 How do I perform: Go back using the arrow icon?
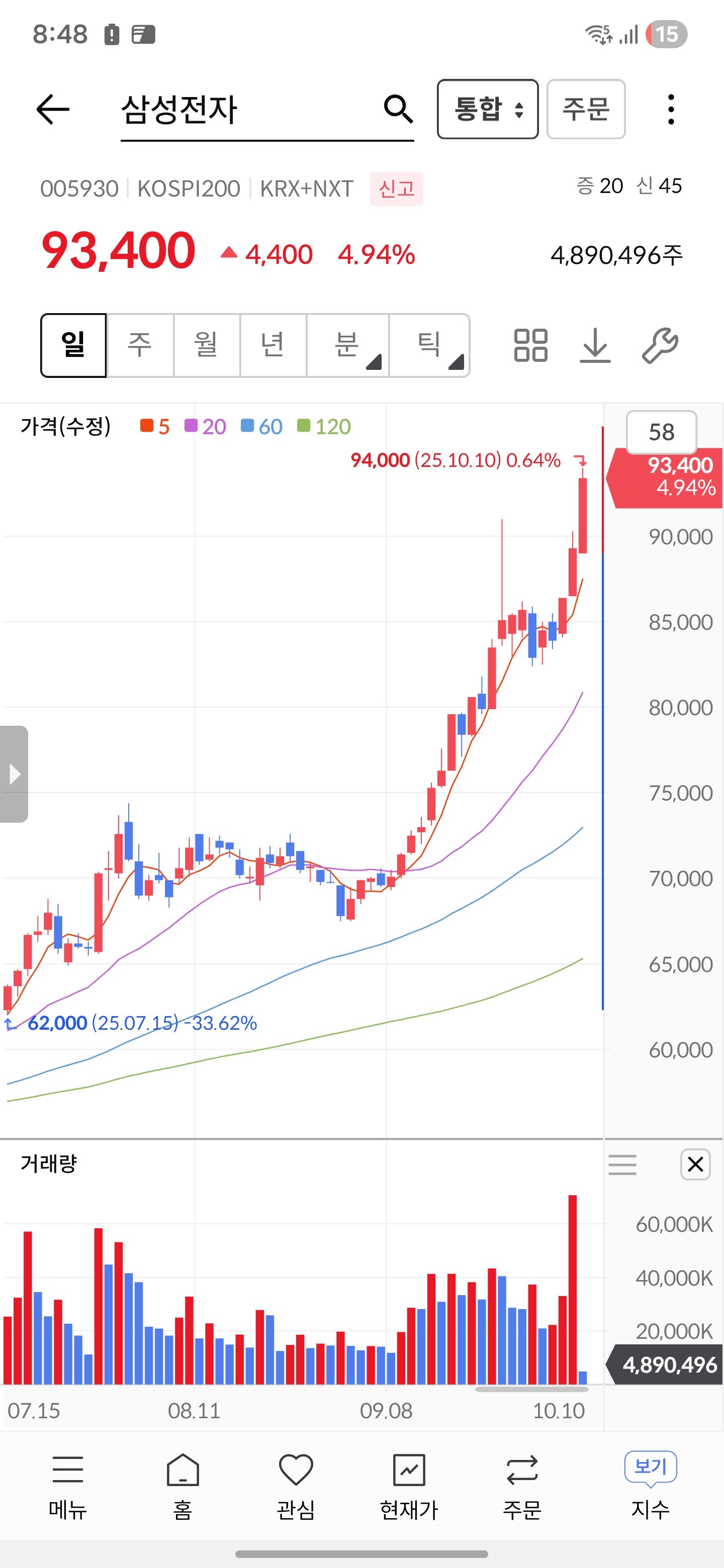click(53, 110)
